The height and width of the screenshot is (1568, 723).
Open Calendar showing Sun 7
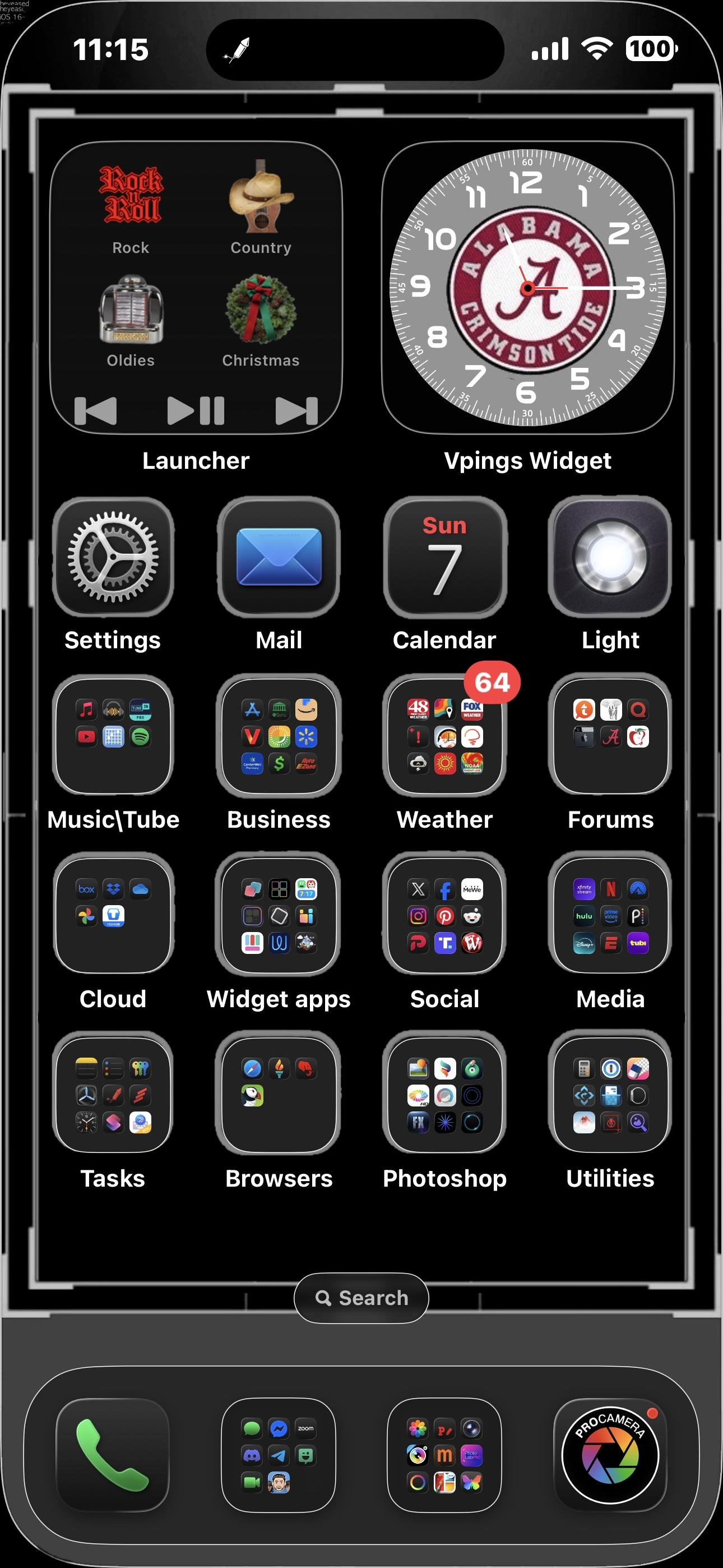pos(445,557)
